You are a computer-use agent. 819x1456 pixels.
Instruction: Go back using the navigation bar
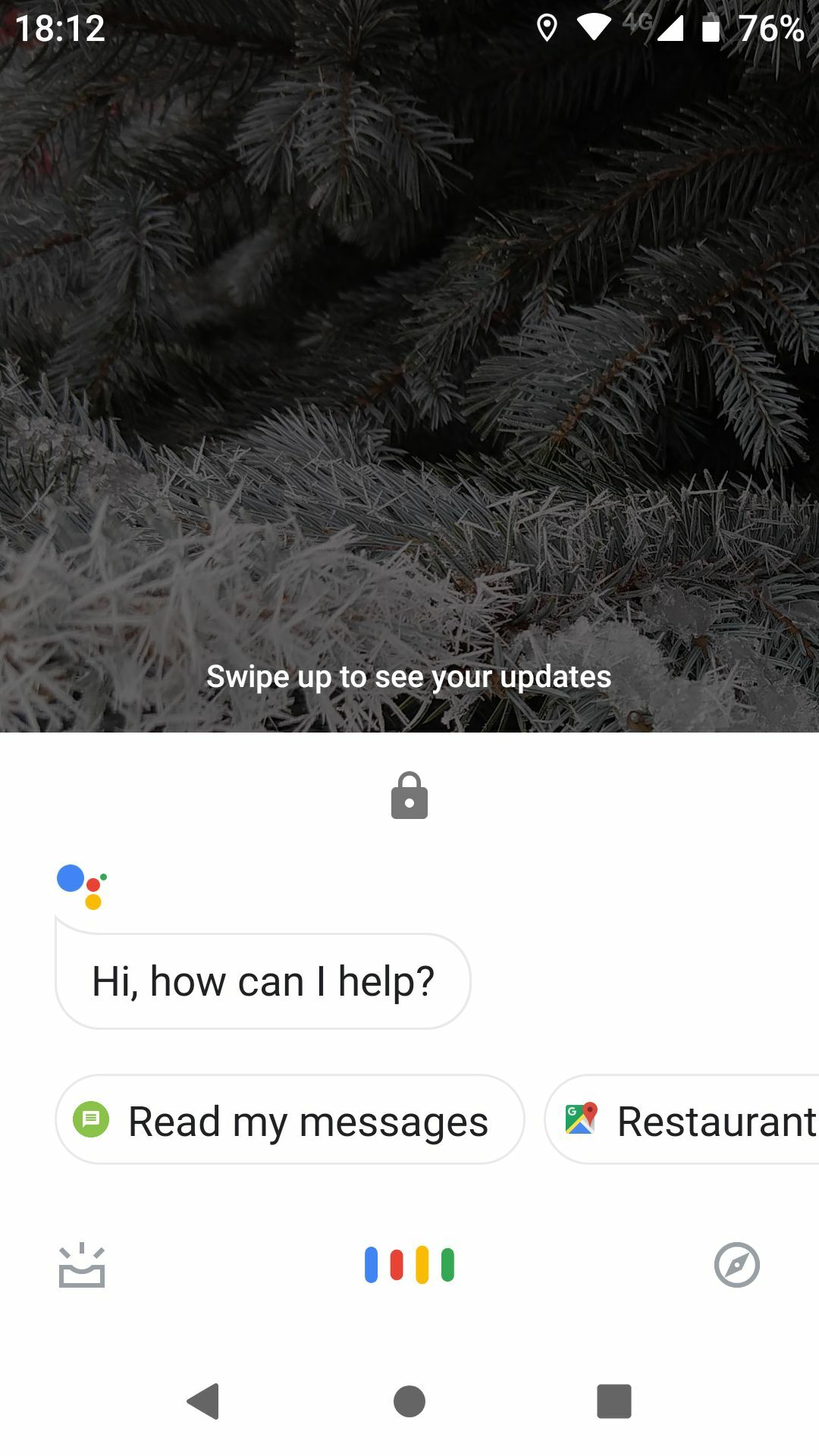pyautogui.click(x=203, y=1401)
